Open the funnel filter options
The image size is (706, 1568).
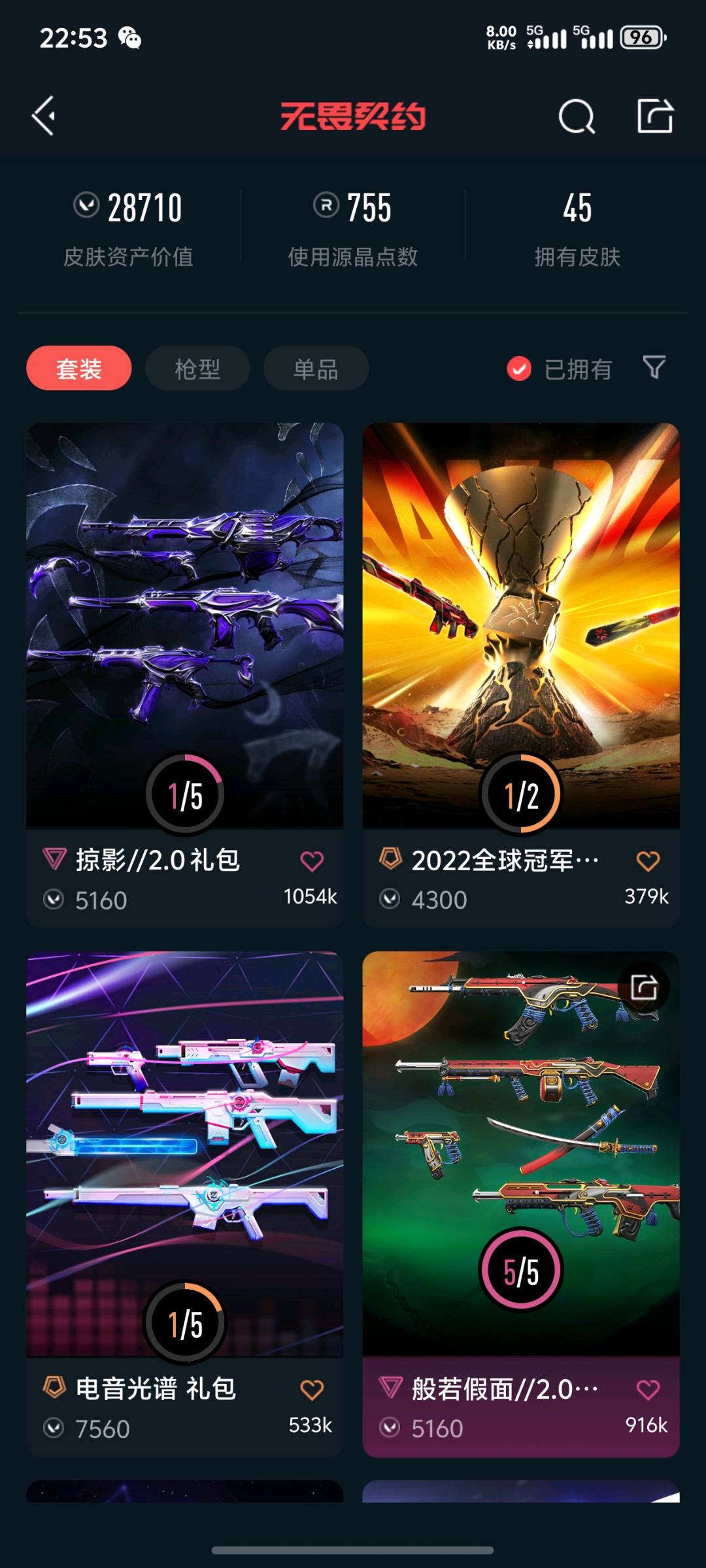[654, 367]
